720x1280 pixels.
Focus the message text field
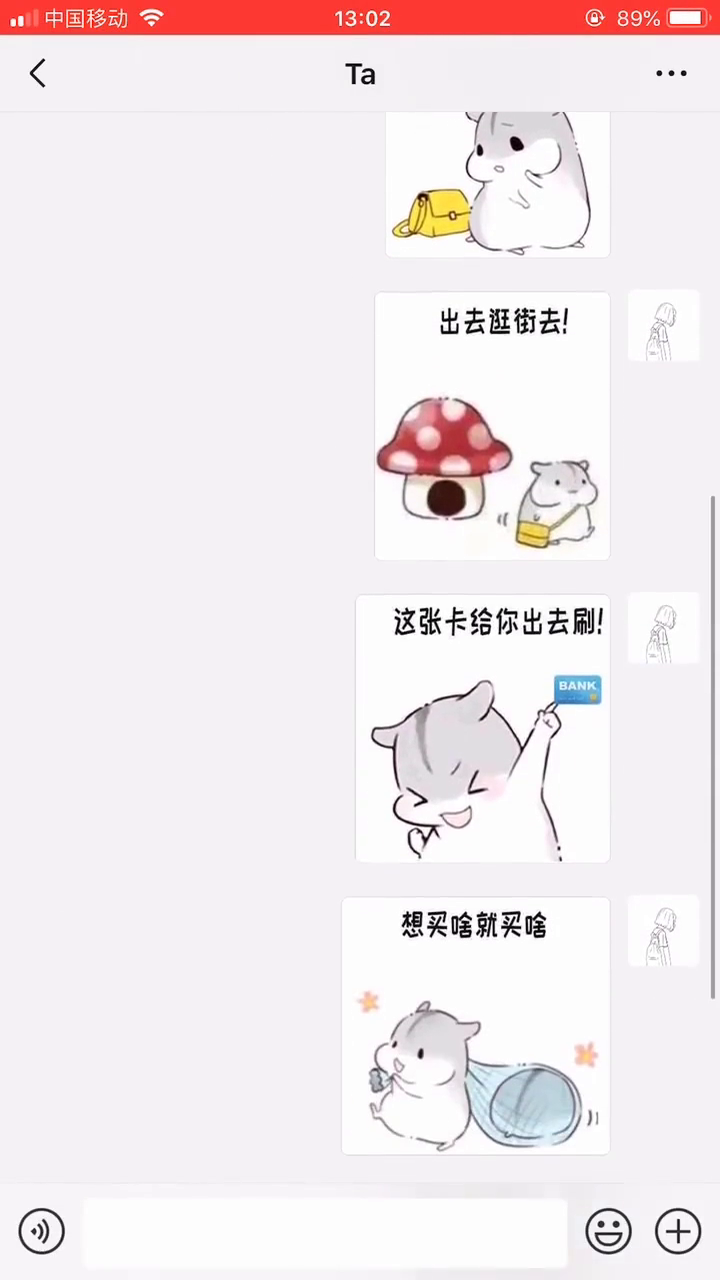(325, 1231)
